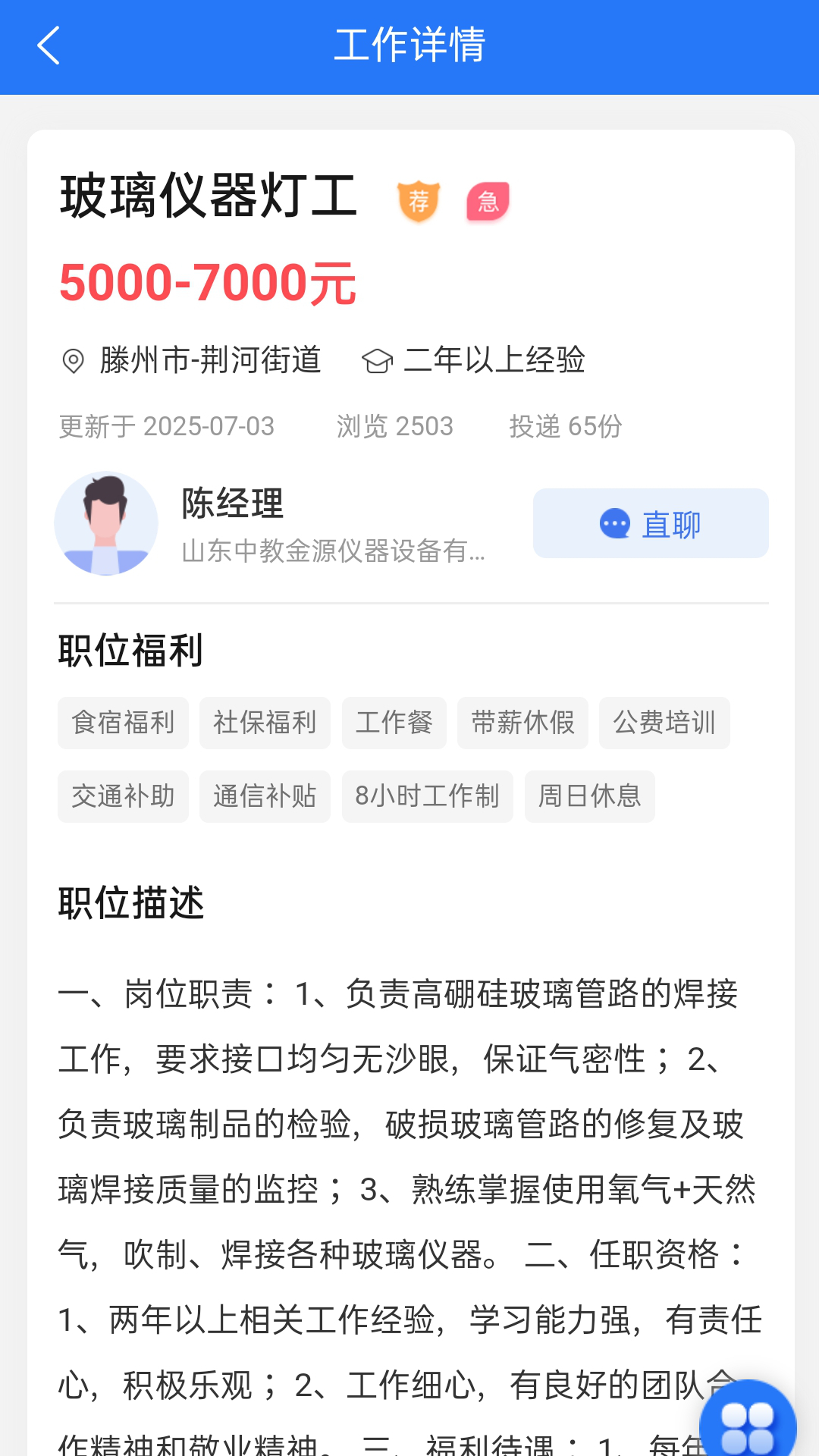The width and height of the screenshot is (819, 1456).
Task: Tap the 急 urgent hiring badge
Action: pos(487,202)
